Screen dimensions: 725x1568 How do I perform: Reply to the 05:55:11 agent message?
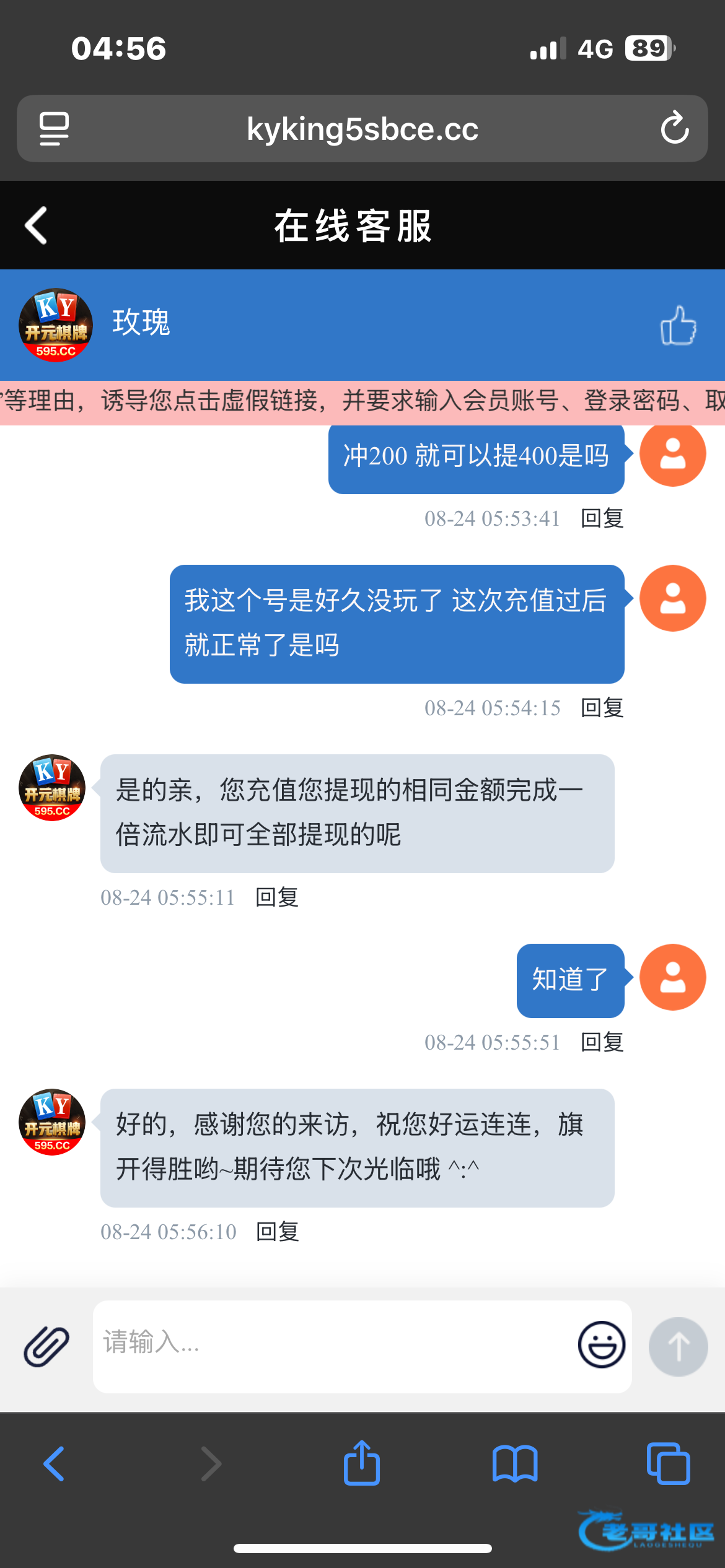(x=277, y=897)
